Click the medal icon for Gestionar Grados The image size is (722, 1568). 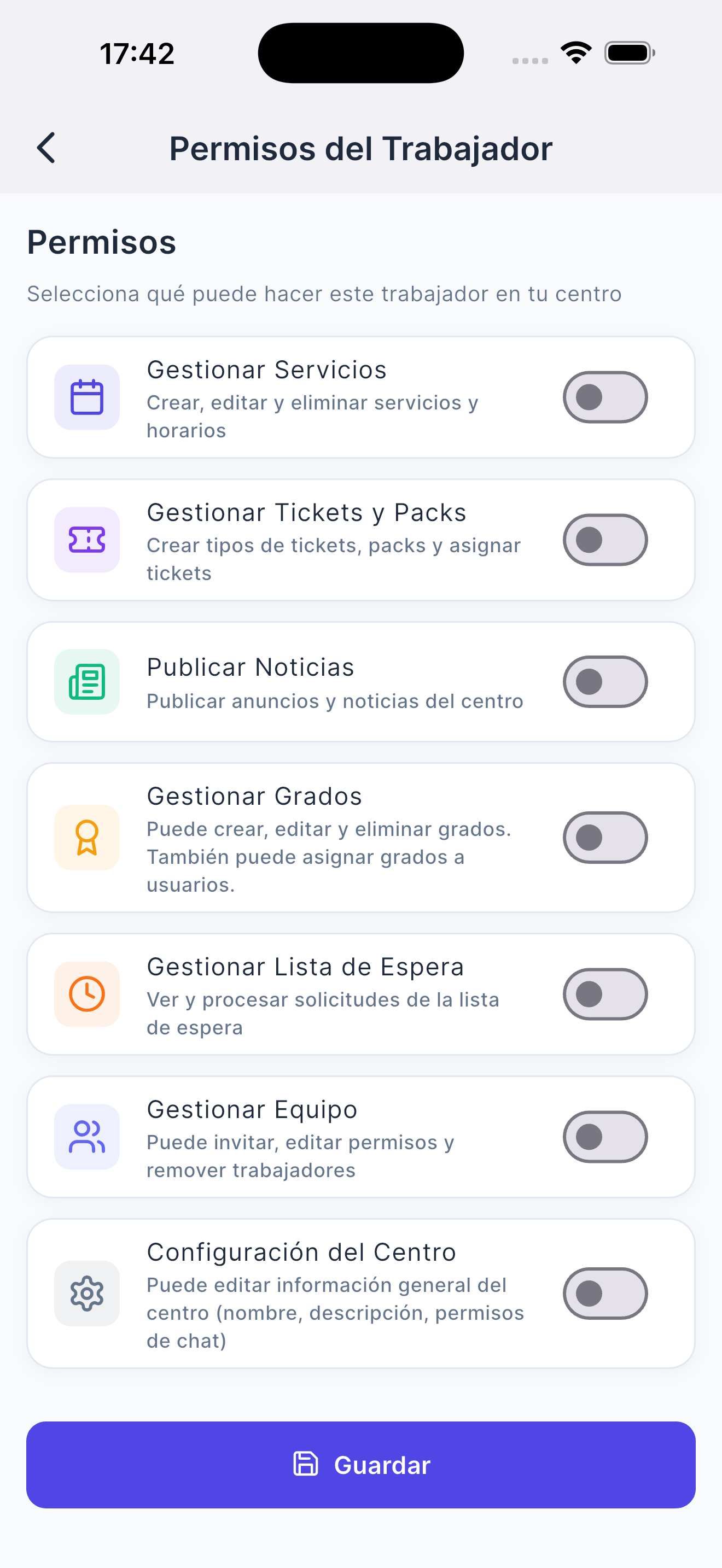(x=87, y=838)
